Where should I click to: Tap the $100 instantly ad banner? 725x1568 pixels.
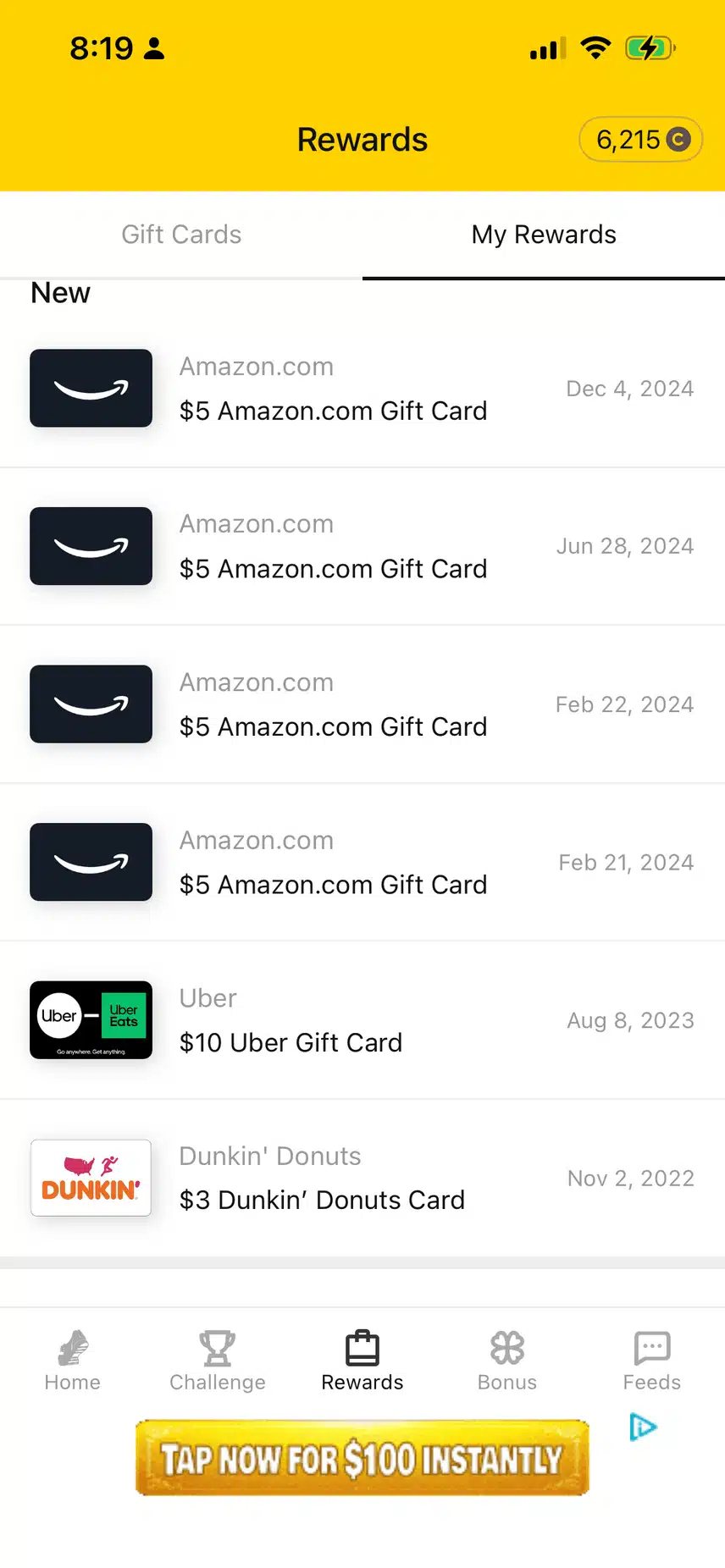(x=362, y=1458)
